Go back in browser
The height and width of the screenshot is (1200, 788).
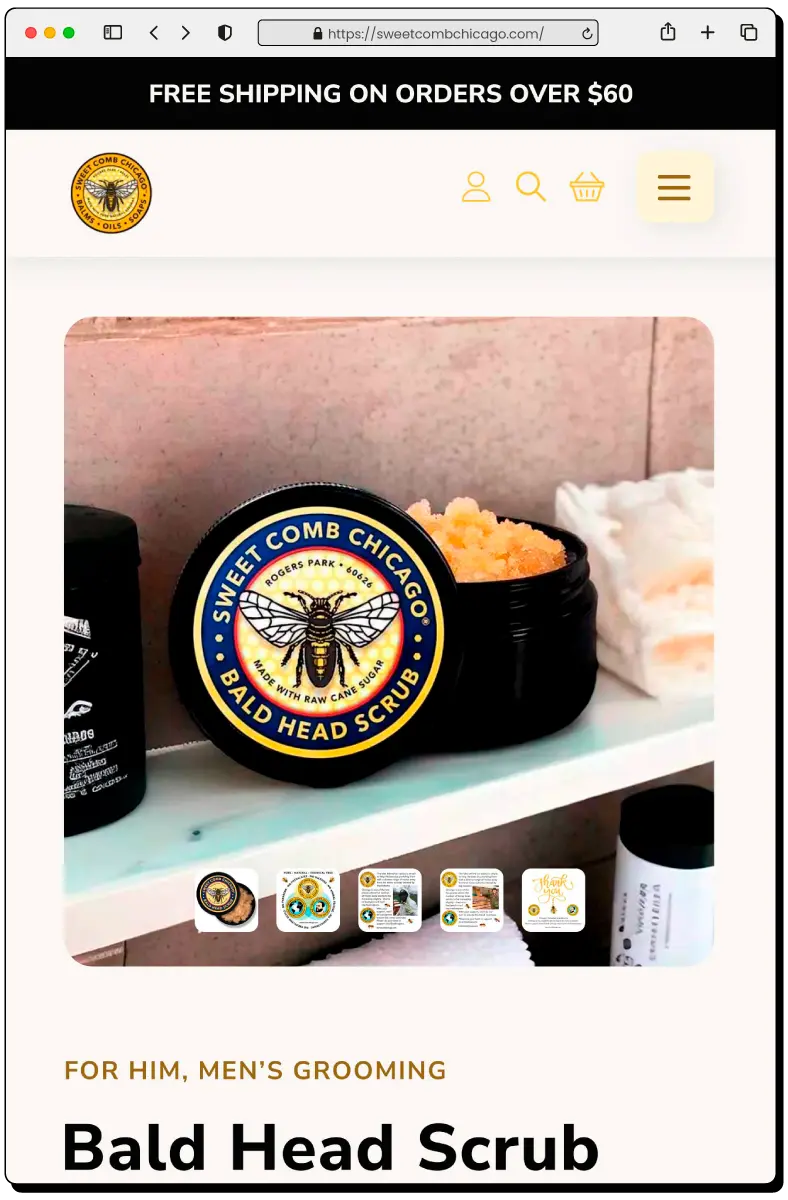click(x=154, y=33)
